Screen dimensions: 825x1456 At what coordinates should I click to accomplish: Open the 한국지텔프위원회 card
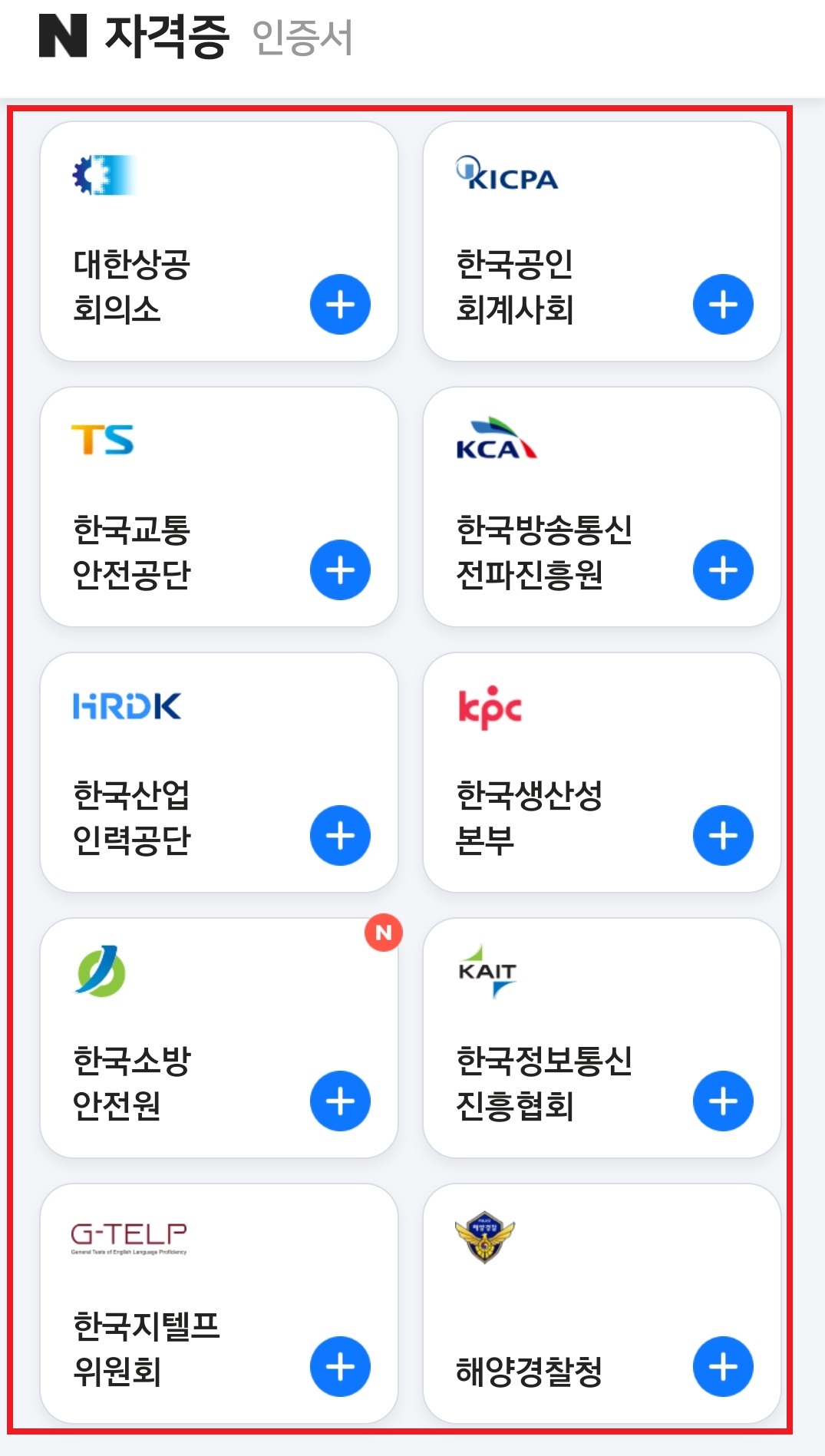[220, 1305]
